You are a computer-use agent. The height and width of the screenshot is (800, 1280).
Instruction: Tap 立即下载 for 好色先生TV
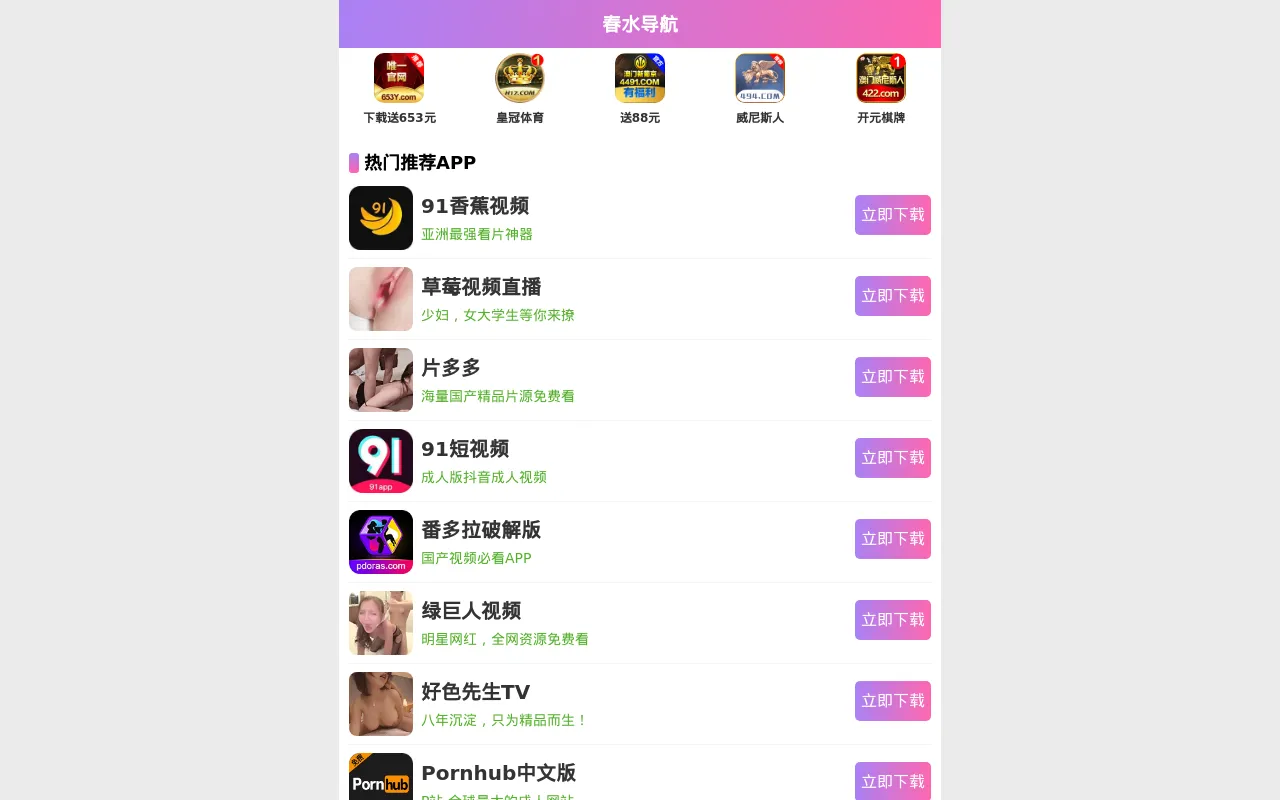click(x=892, y=701)
